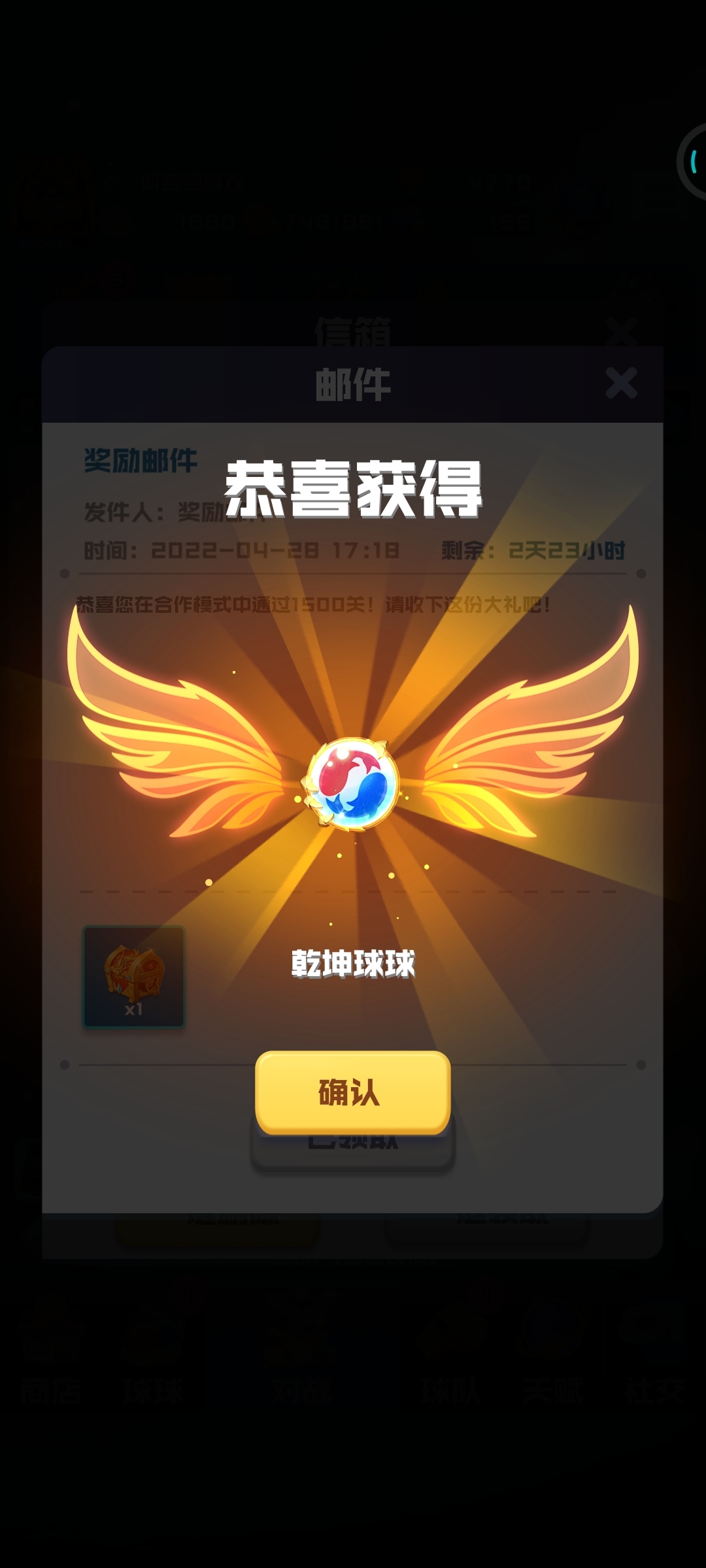Close the 邮件 dialog with the X
Viewport: 706px width, 1568px height.
pos(621,383)
